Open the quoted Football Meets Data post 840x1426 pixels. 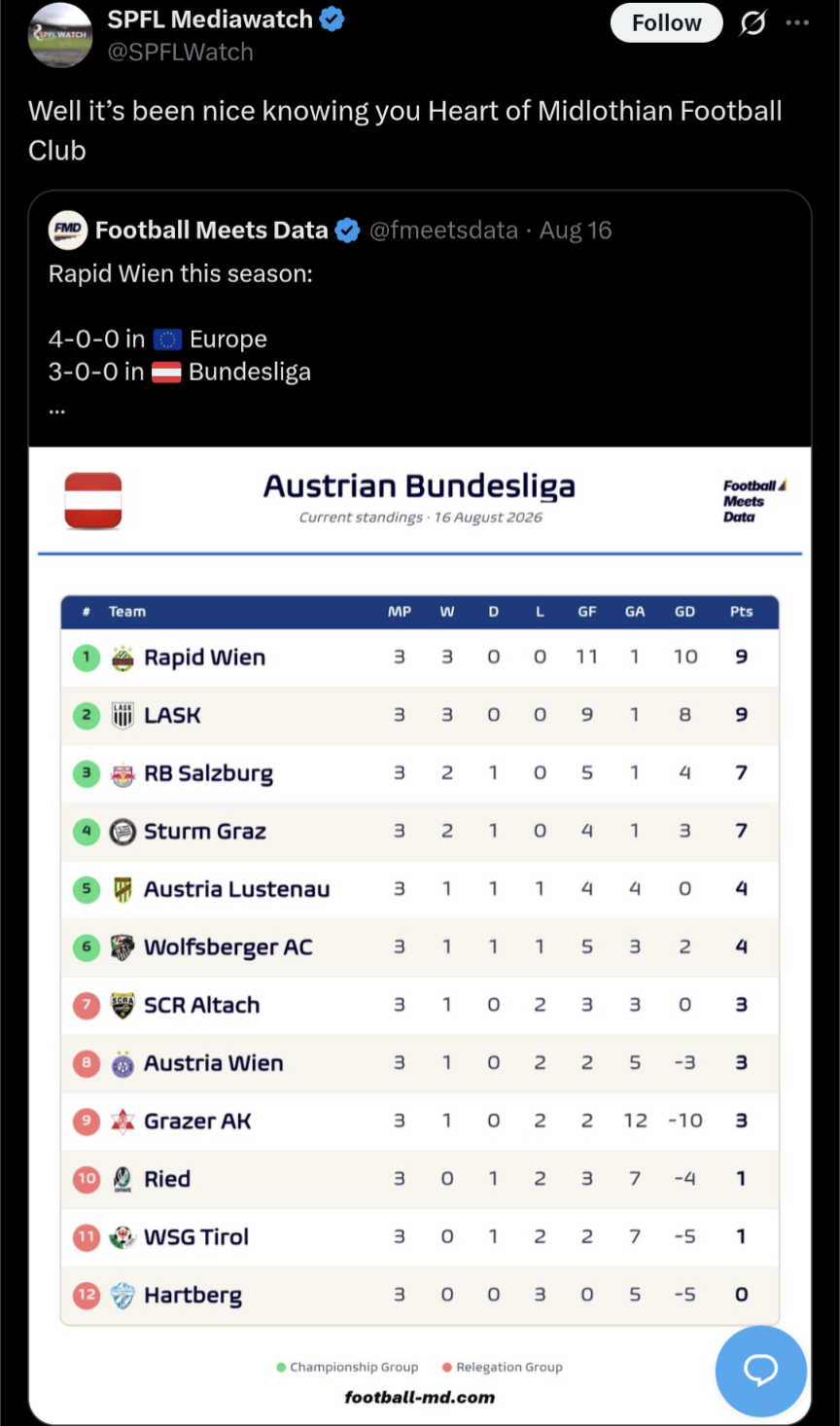[420, 319]
